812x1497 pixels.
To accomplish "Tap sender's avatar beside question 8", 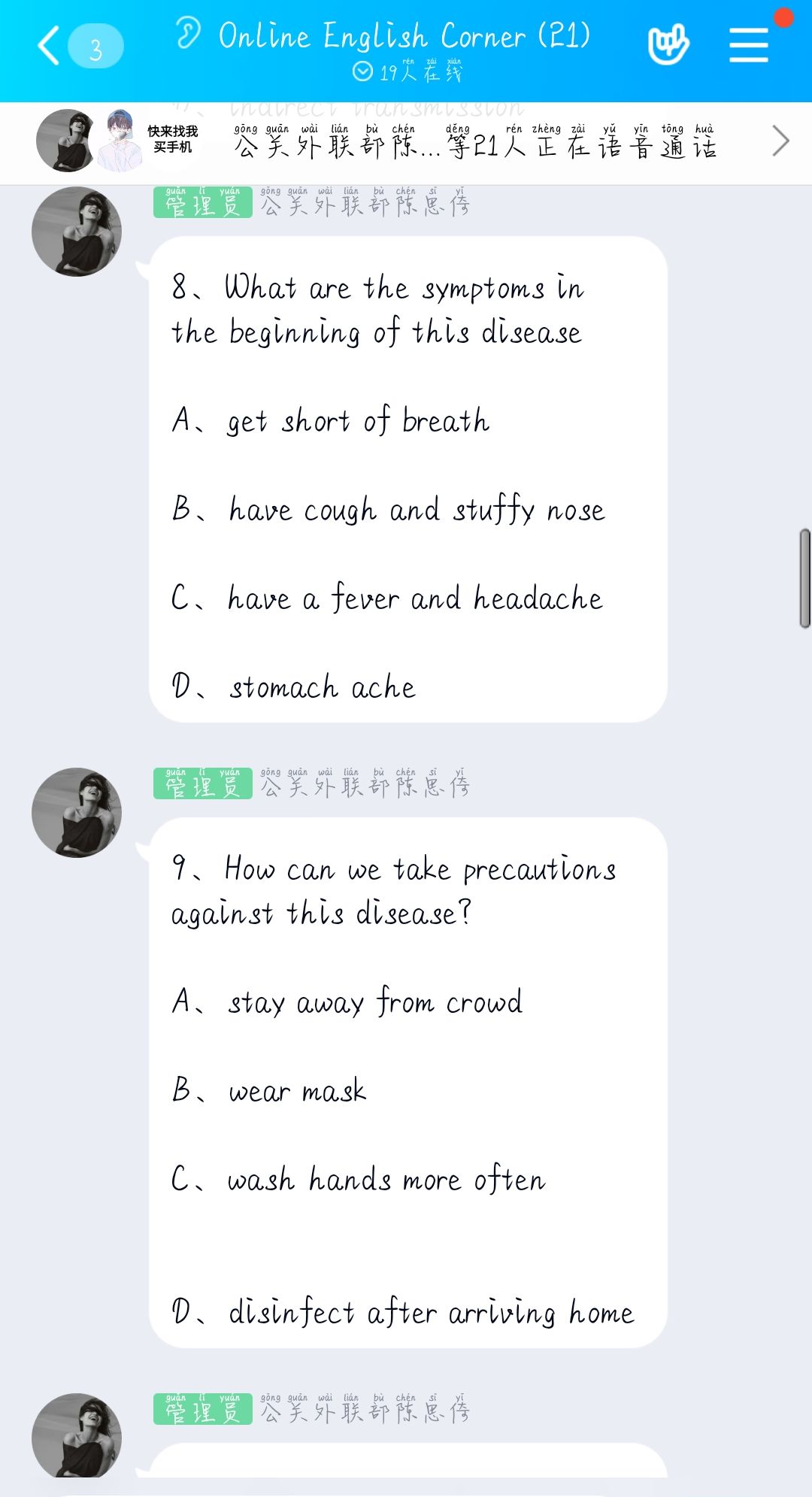I will [77, 232].
